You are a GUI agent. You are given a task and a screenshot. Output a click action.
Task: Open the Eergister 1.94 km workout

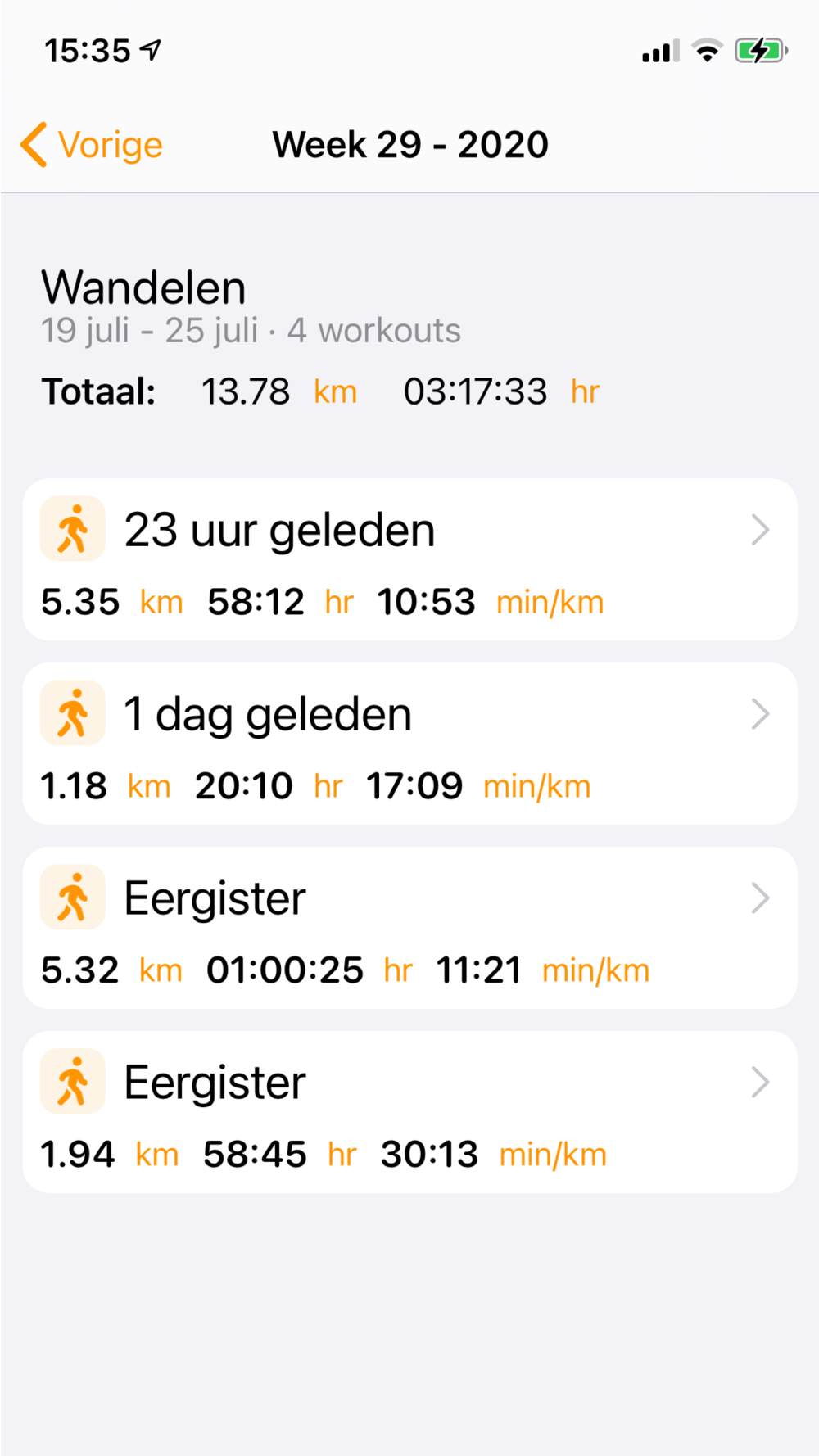click(x=409, y=1112)
